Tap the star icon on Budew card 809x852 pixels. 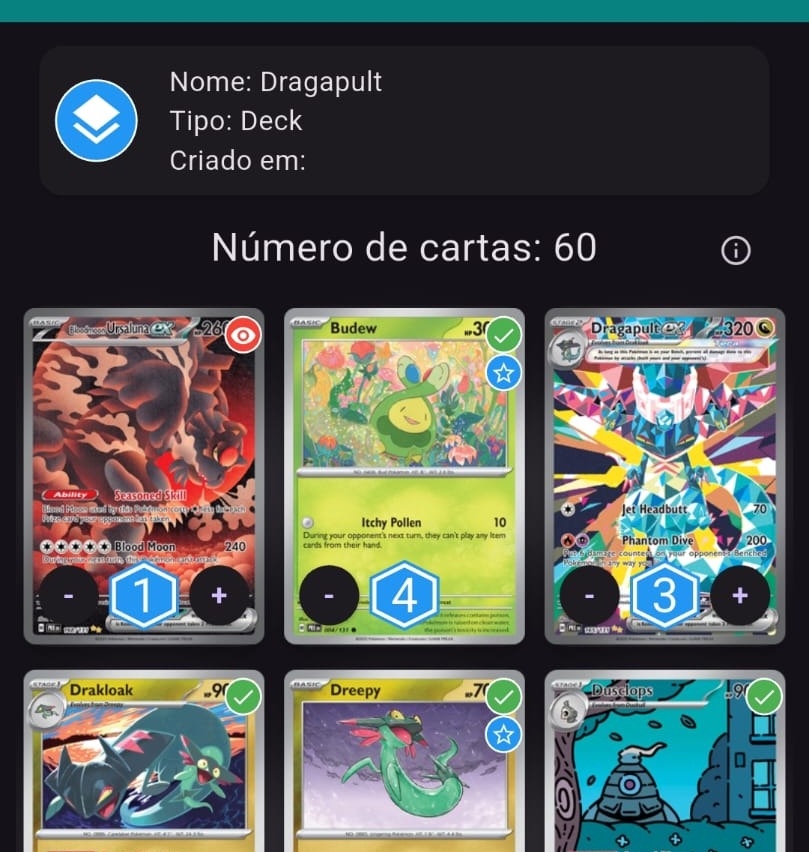pos(504,374)
